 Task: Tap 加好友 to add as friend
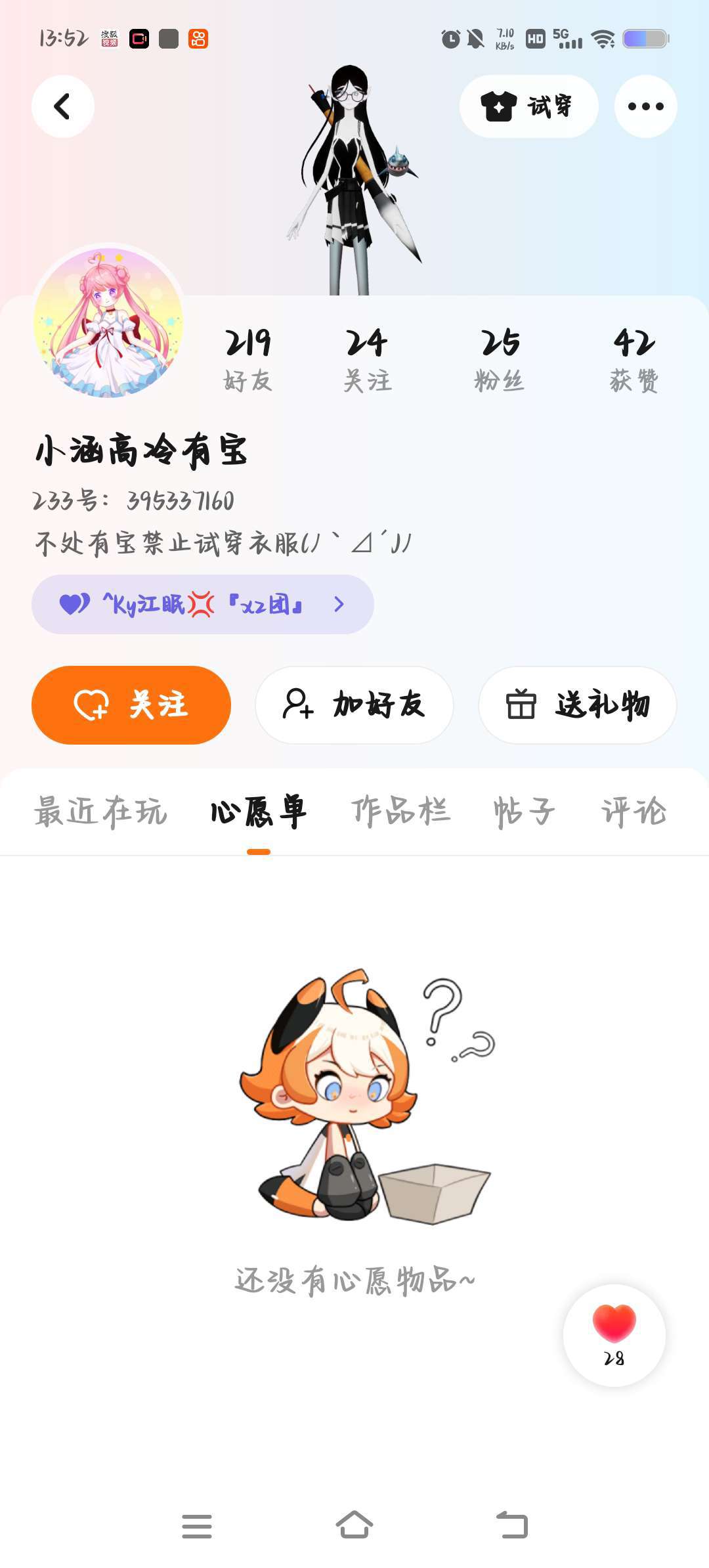coord(354,705)
